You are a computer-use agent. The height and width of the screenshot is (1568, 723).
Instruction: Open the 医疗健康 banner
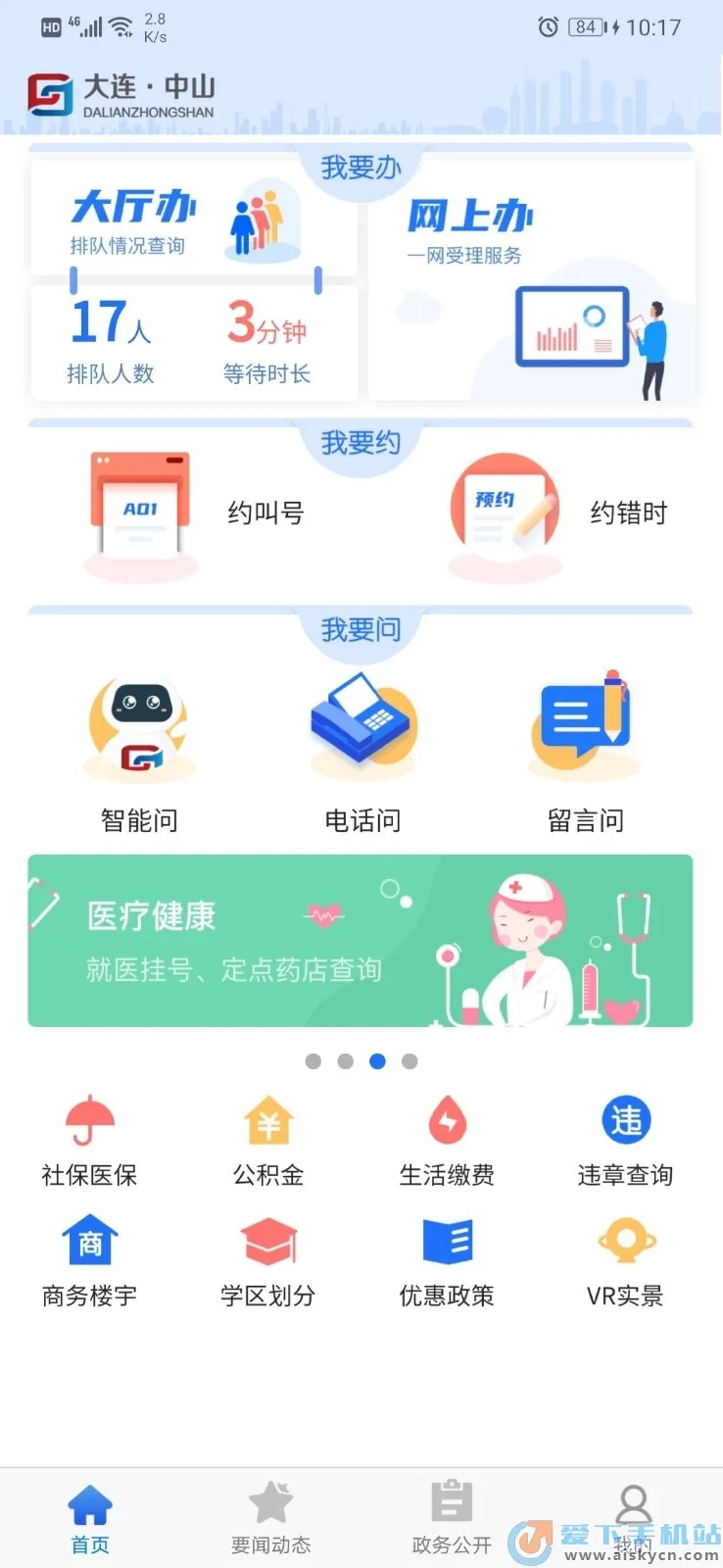coord(361,941)
